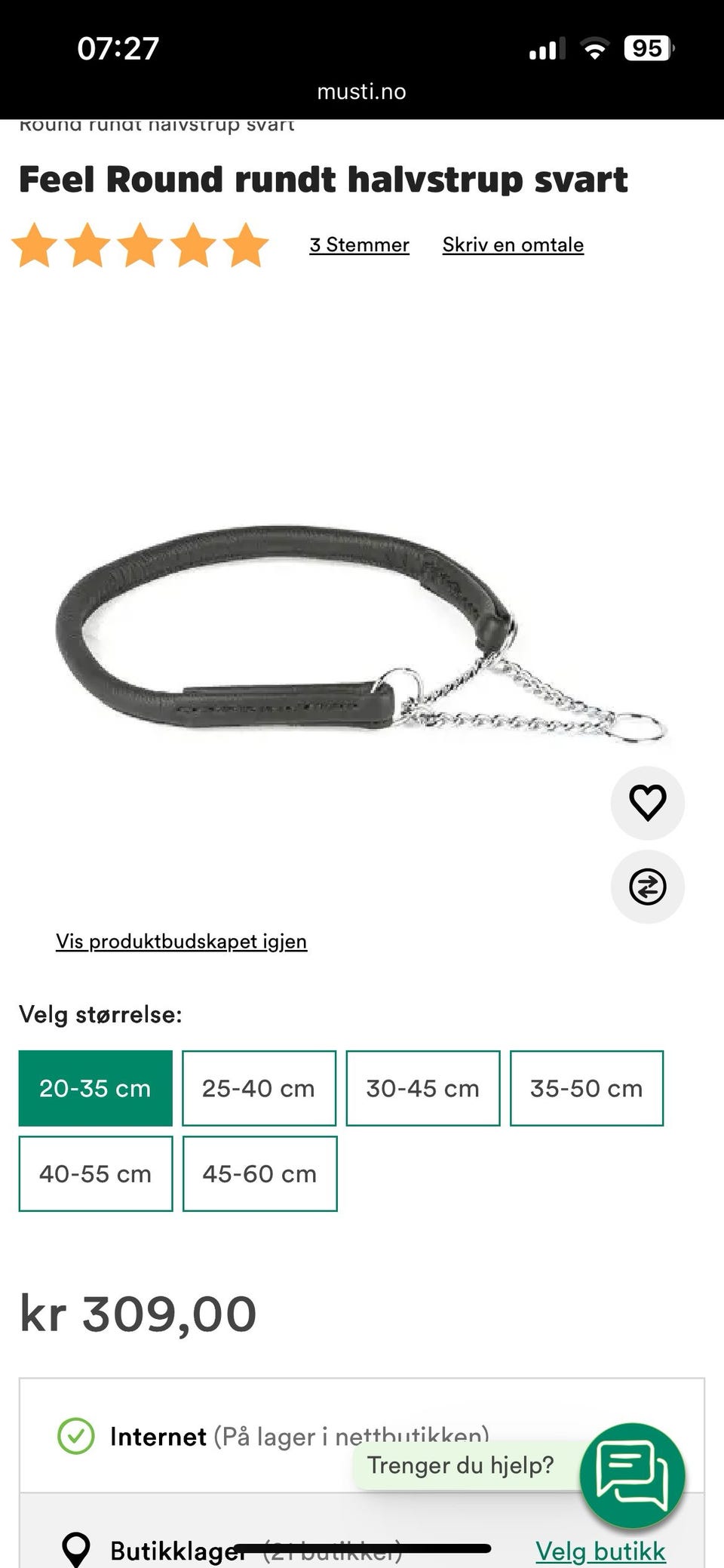Select the 25-40 cm size option
The image size is (724, 1568).
tap(259, 1088)
